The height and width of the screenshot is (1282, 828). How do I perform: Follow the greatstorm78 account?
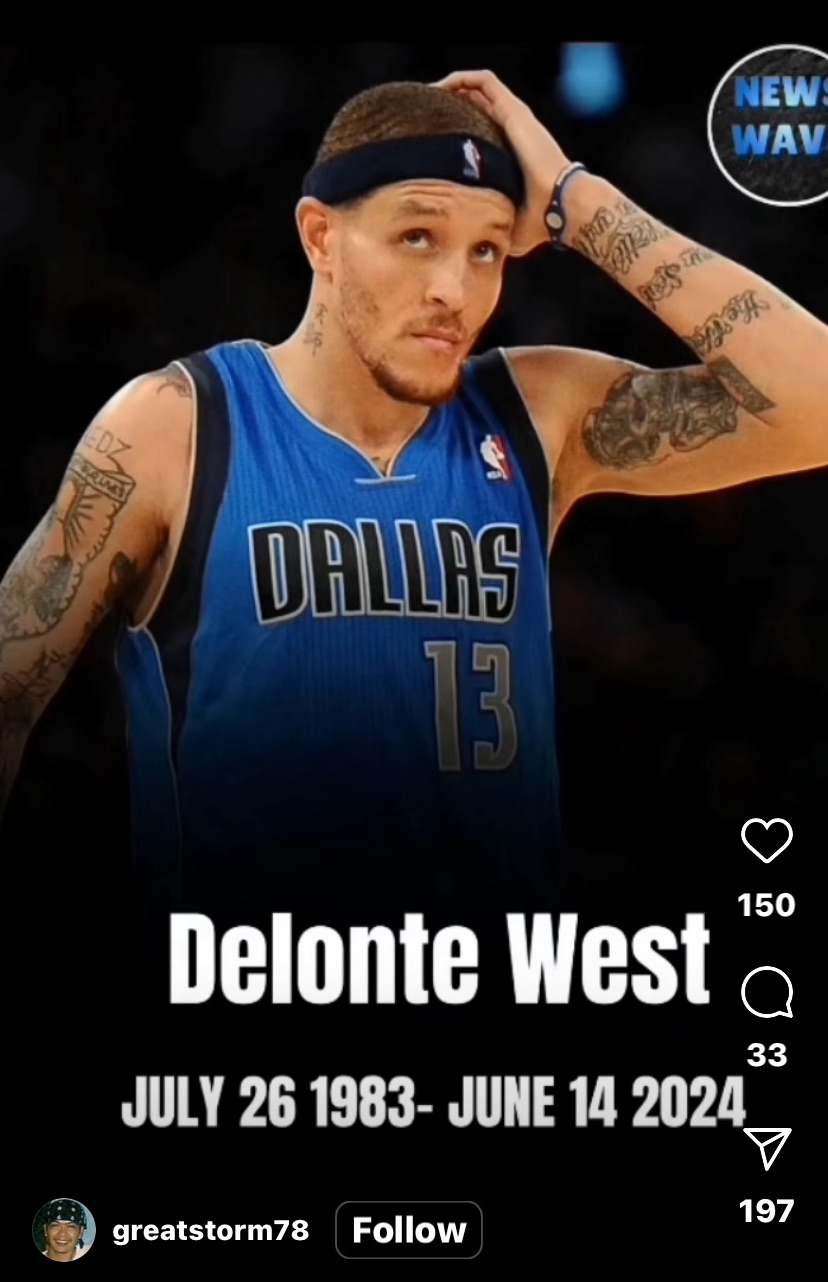[x=409, y=1230]
